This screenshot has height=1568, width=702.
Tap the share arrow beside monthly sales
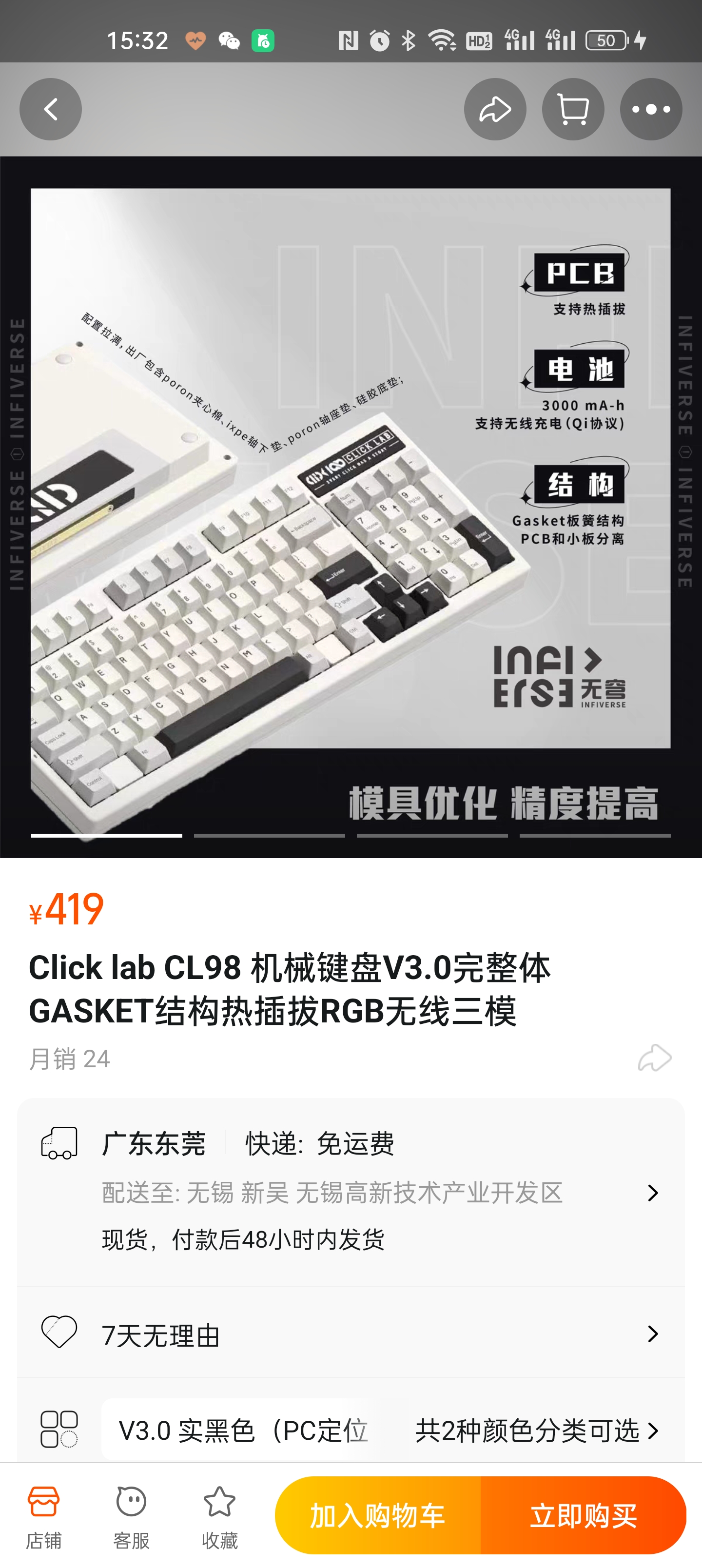click(655, 1058)
